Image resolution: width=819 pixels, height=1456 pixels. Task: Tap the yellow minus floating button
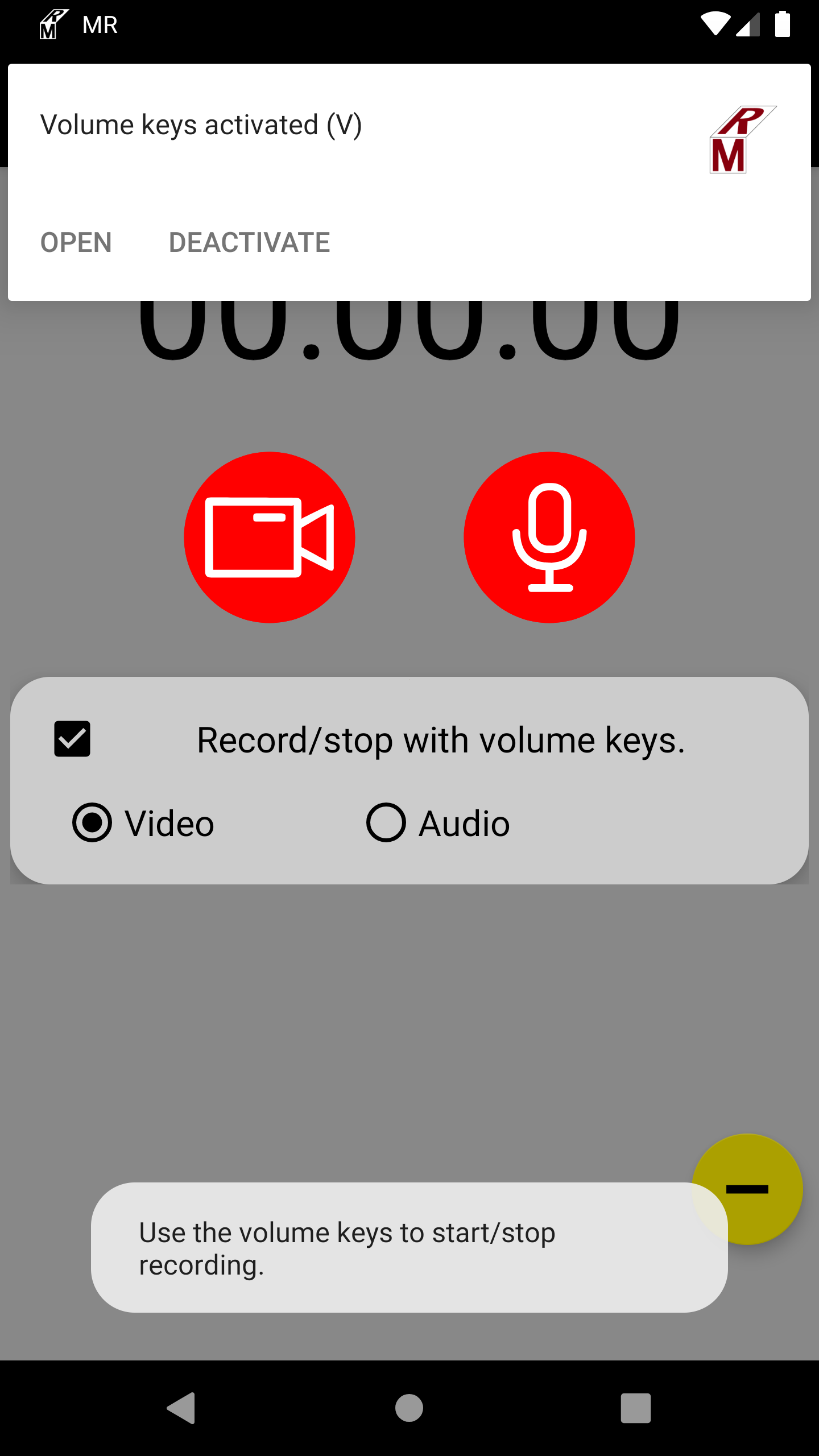[x=747, y=1189]
